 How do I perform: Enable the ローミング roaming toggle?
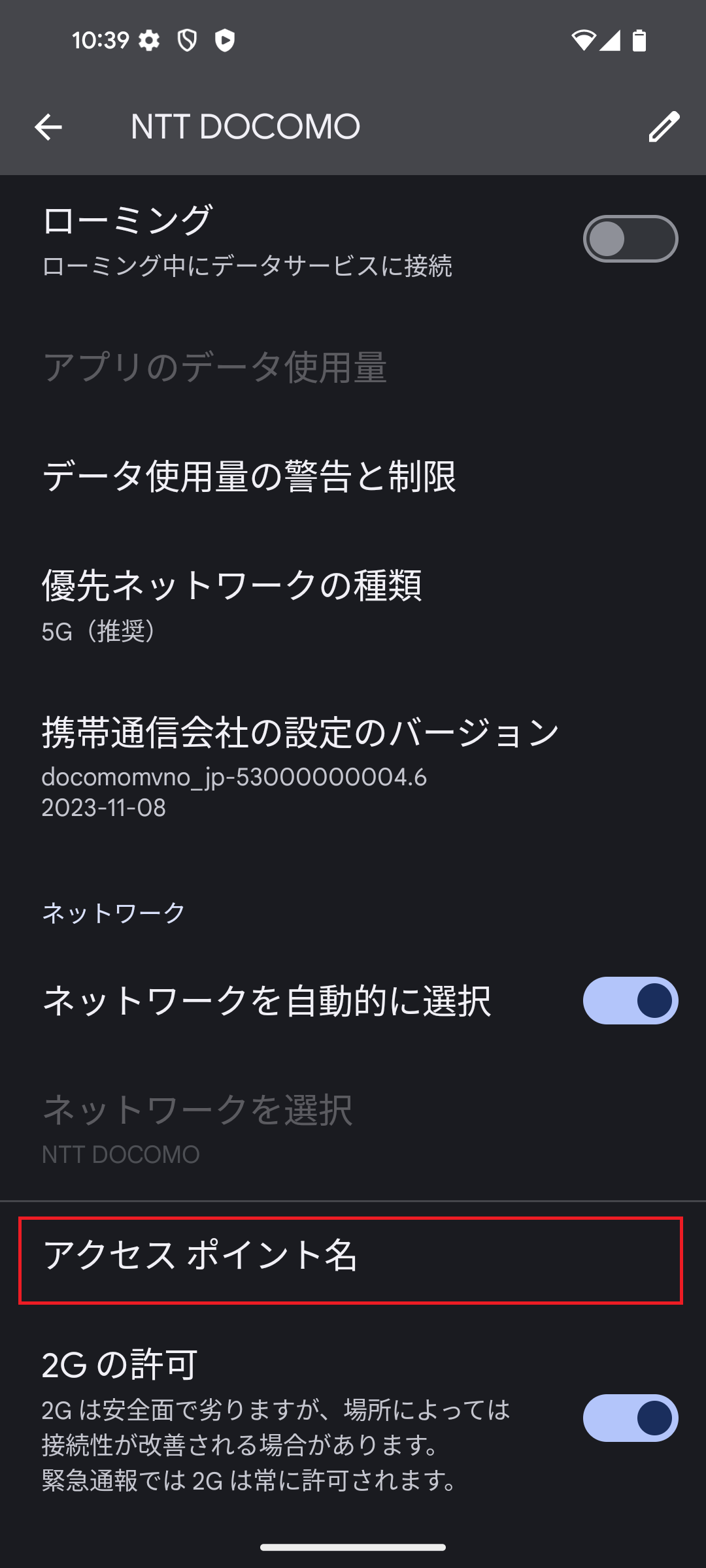(x=630, y=238)
